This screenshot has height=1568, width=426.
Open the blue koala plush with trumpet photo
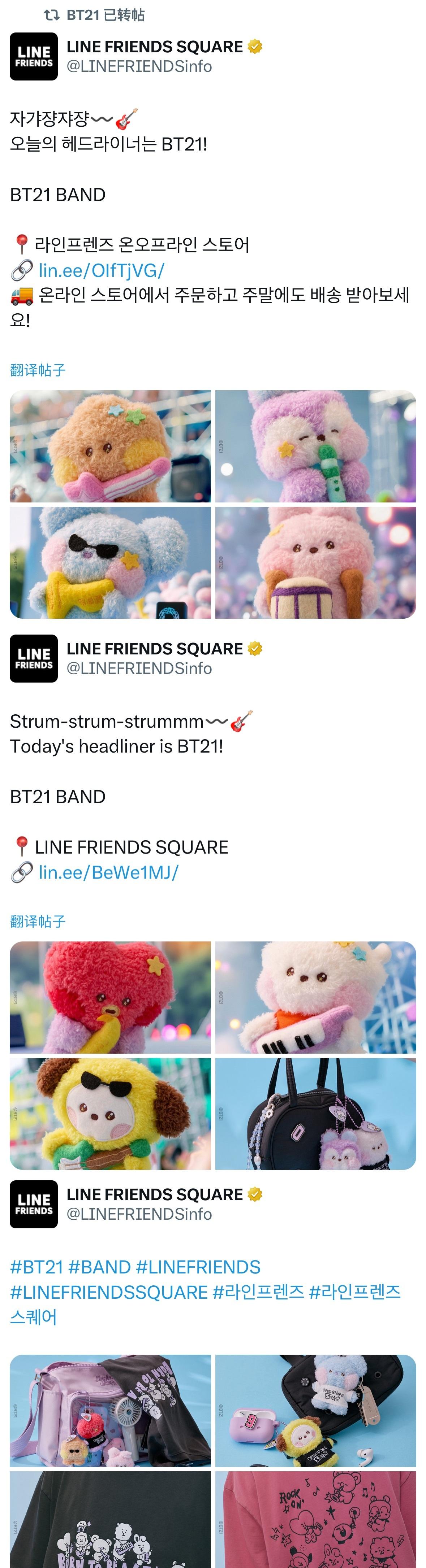110,562
